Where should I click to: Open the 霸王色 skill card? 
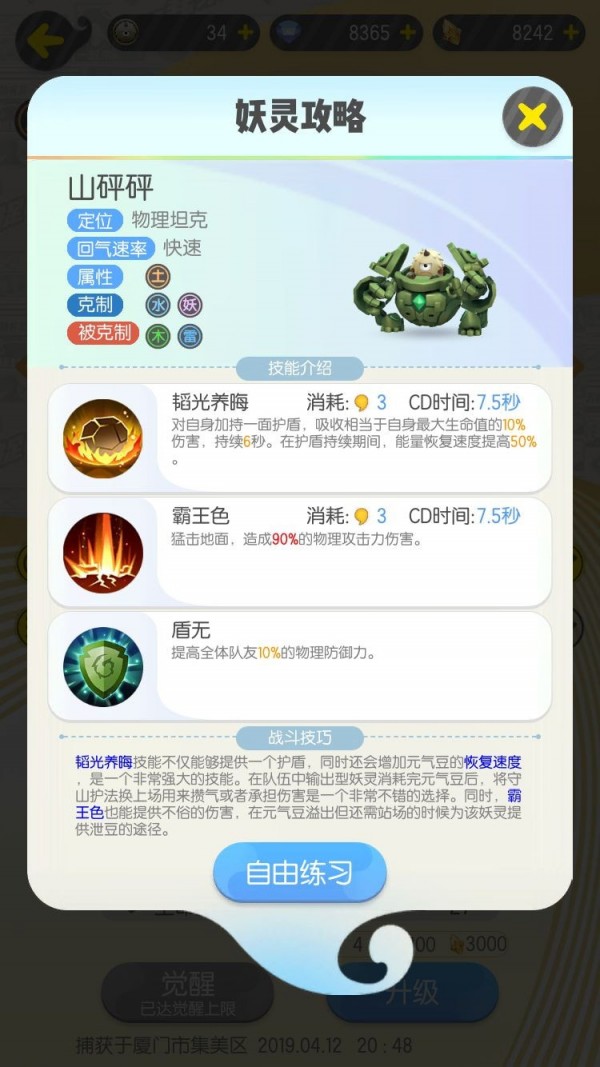coord(299,551)
